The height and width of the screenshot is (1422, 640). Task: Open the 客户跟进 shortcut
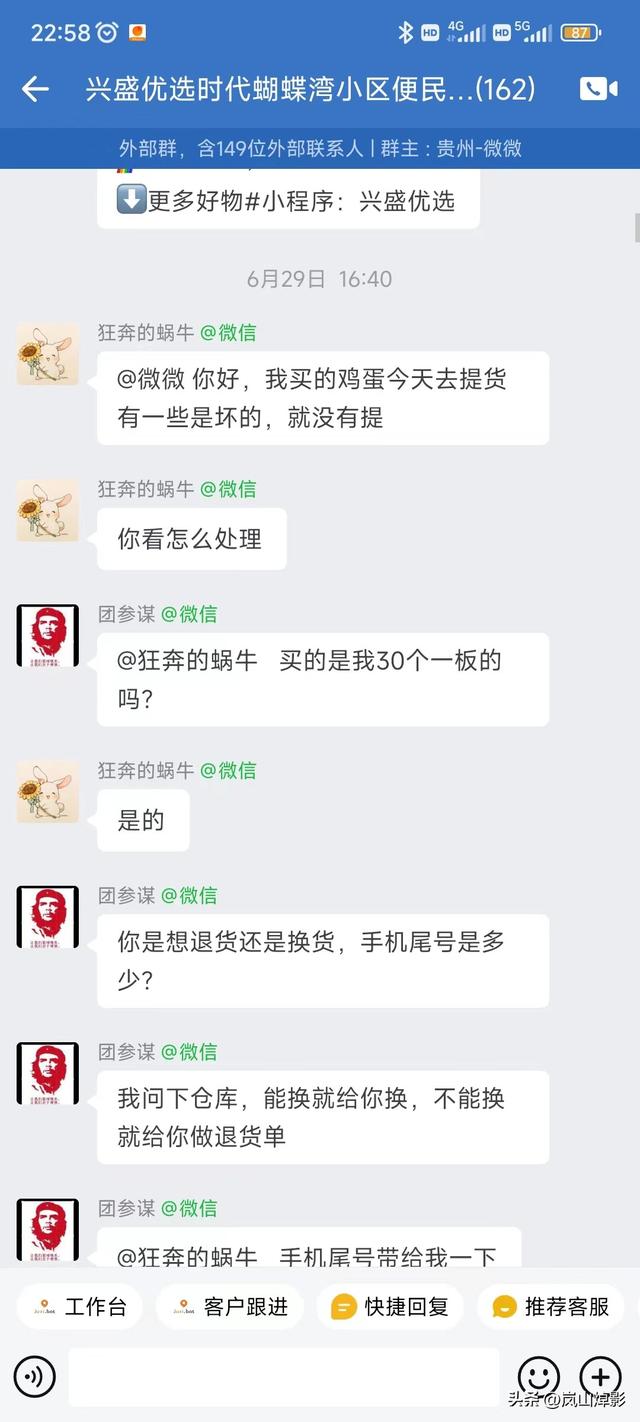(x=230, y=1306)
